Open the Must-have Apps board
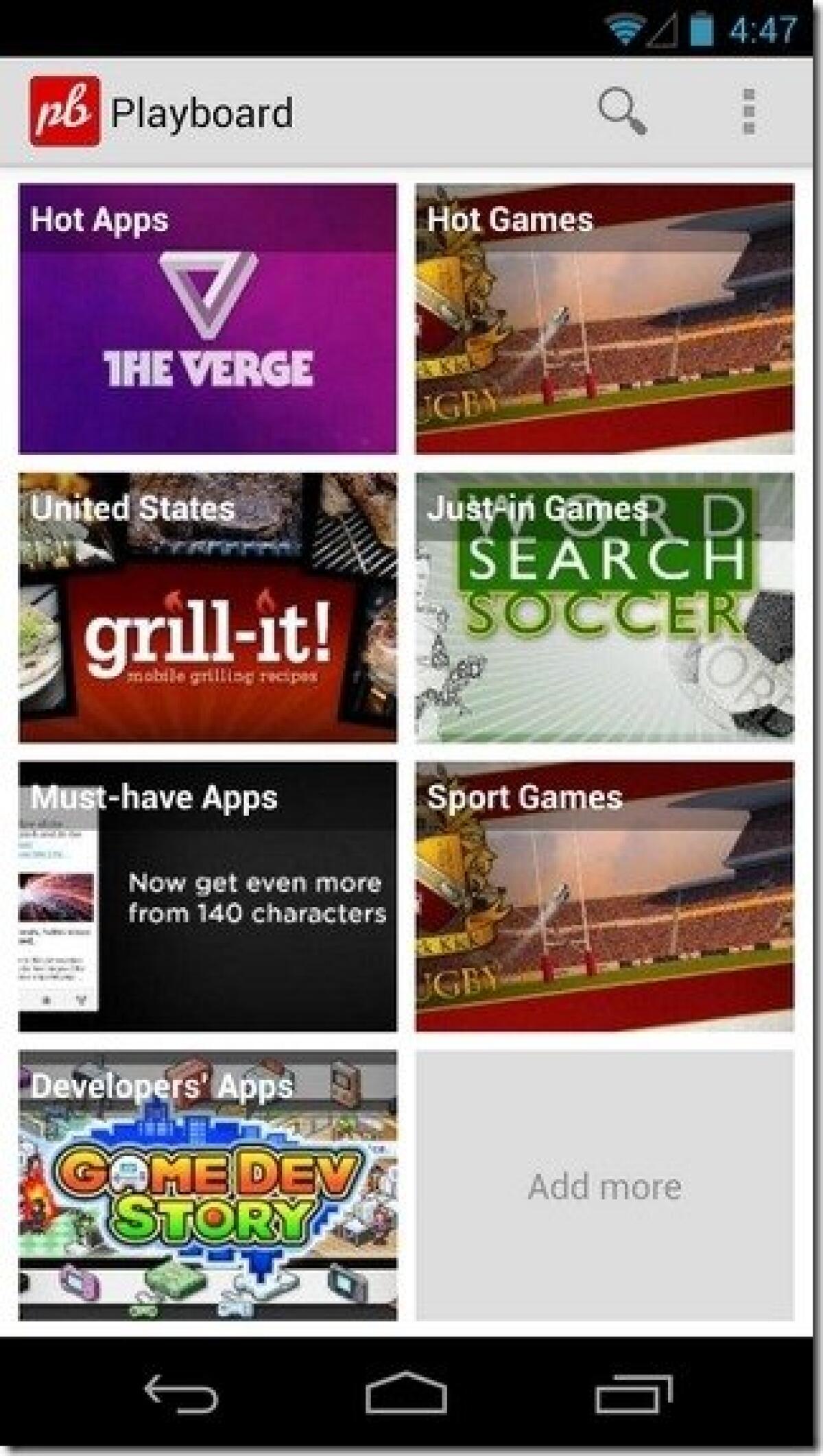823x1456 pixels. pyautogui.click(x=206, y=895)
